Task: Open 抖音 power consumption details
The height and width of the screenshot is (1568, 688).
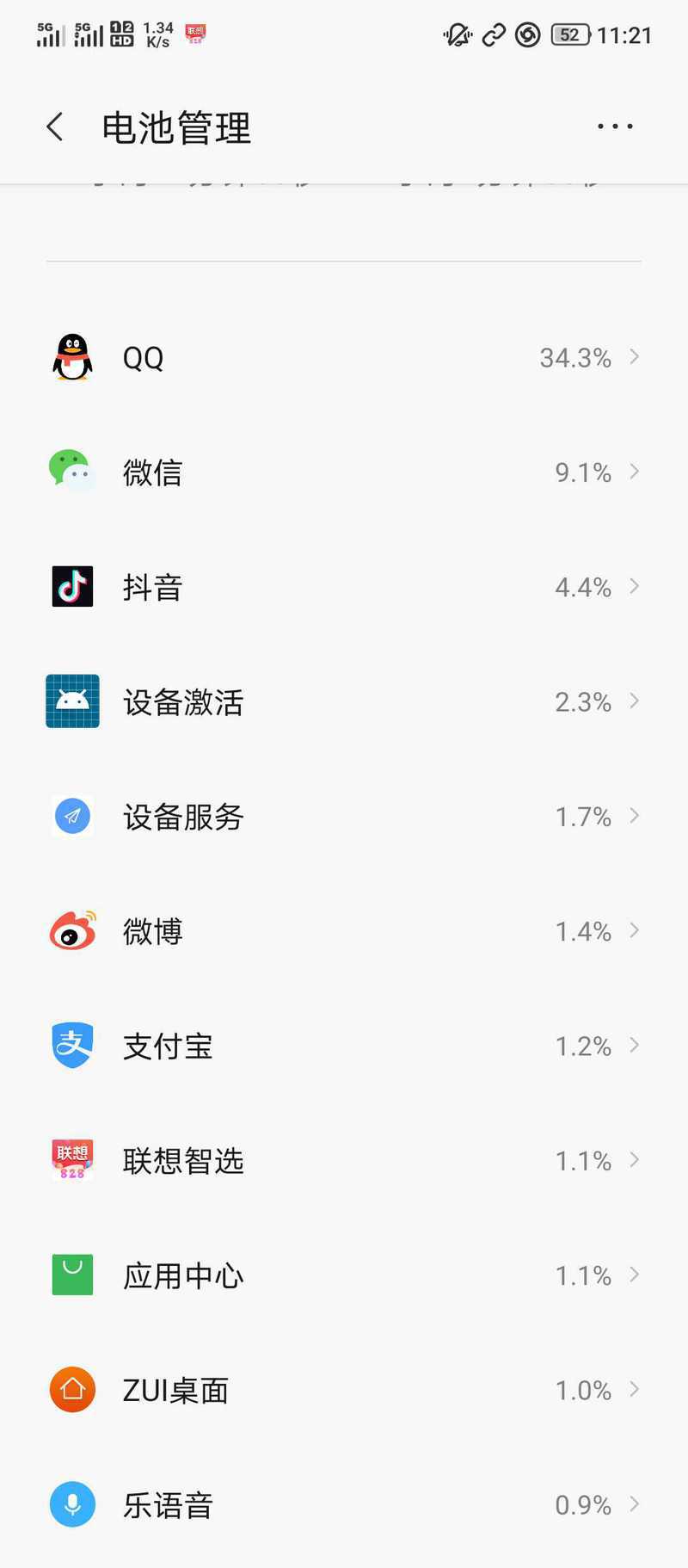Action: click(x=344, y=587)
